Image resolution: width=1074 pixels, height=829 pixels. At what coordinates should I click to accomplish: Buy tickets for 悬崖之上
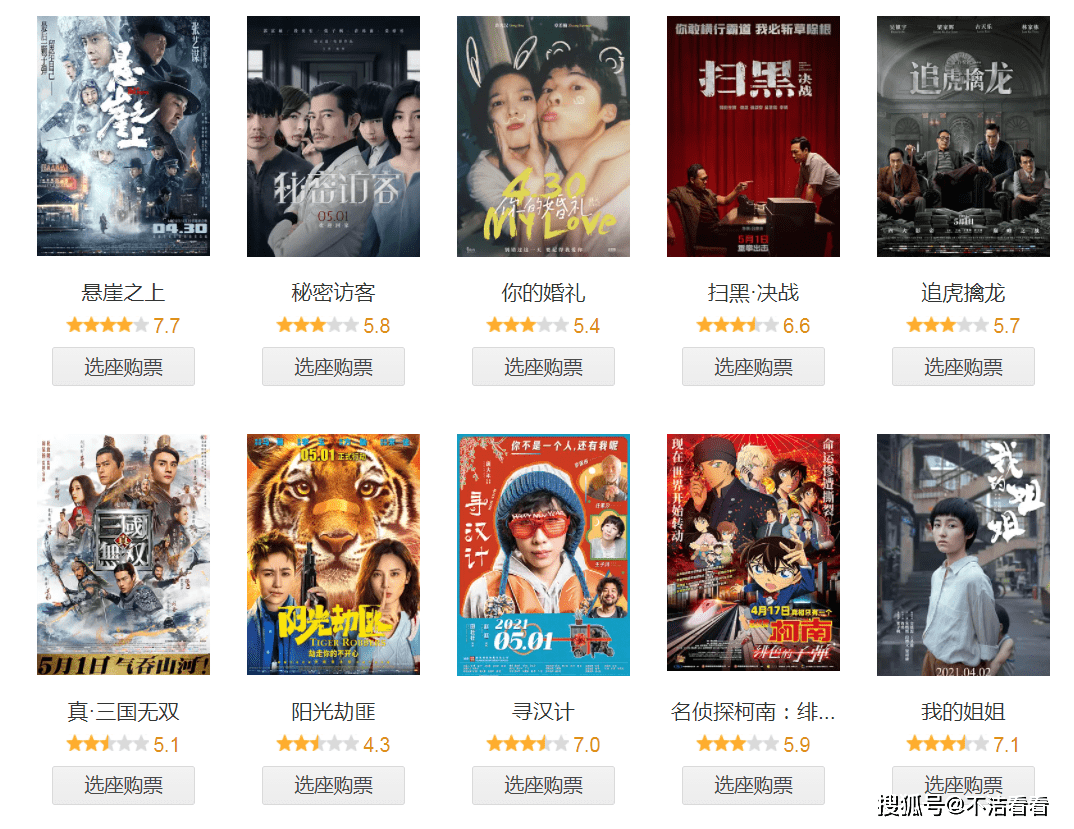click(123, 367)
